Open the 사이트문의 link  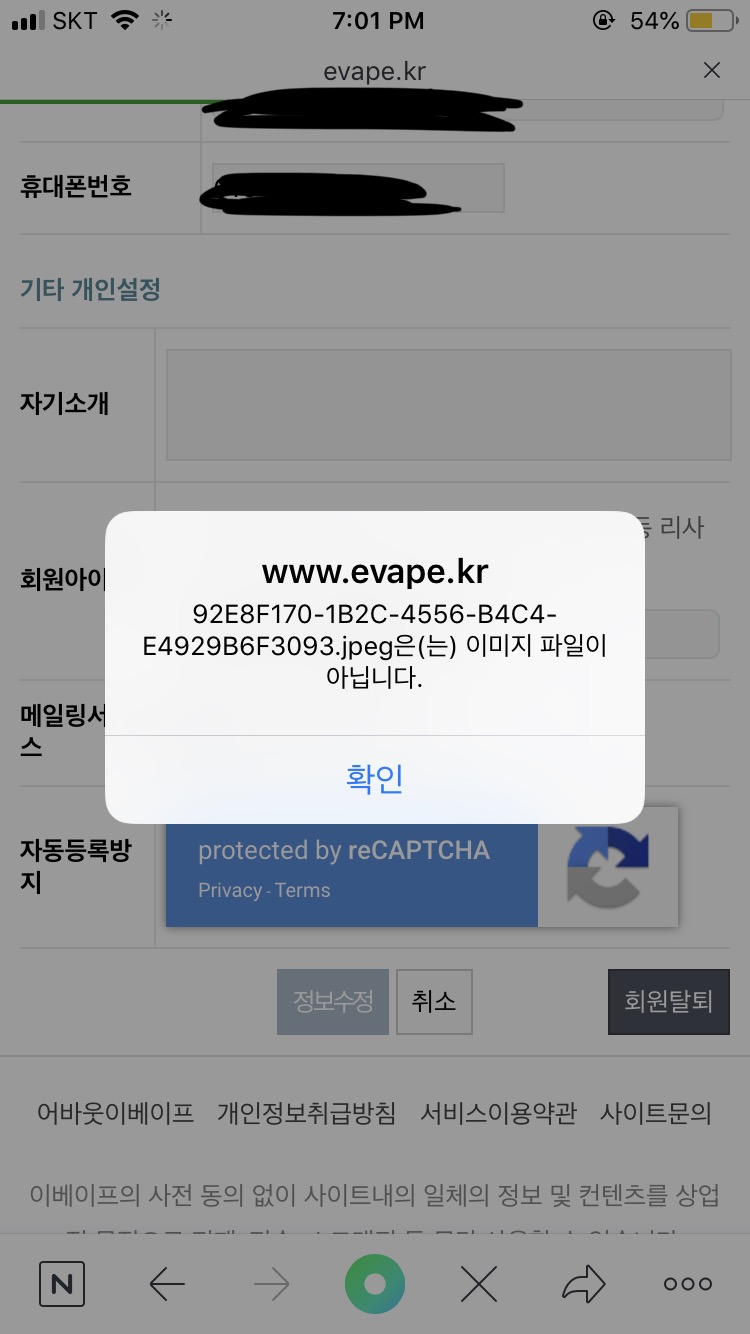click(656, 1113)
